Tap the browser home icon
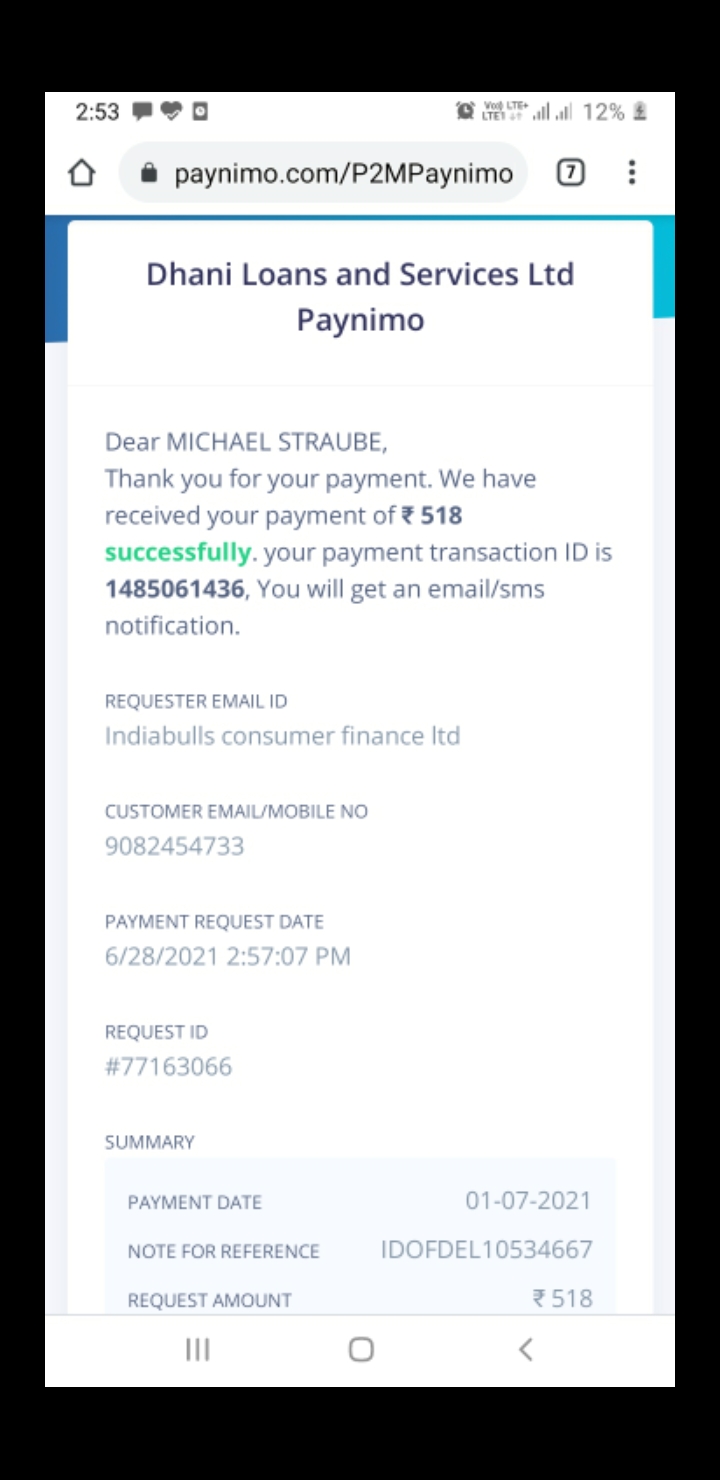 pyautogui.click(x=82, y=173)
